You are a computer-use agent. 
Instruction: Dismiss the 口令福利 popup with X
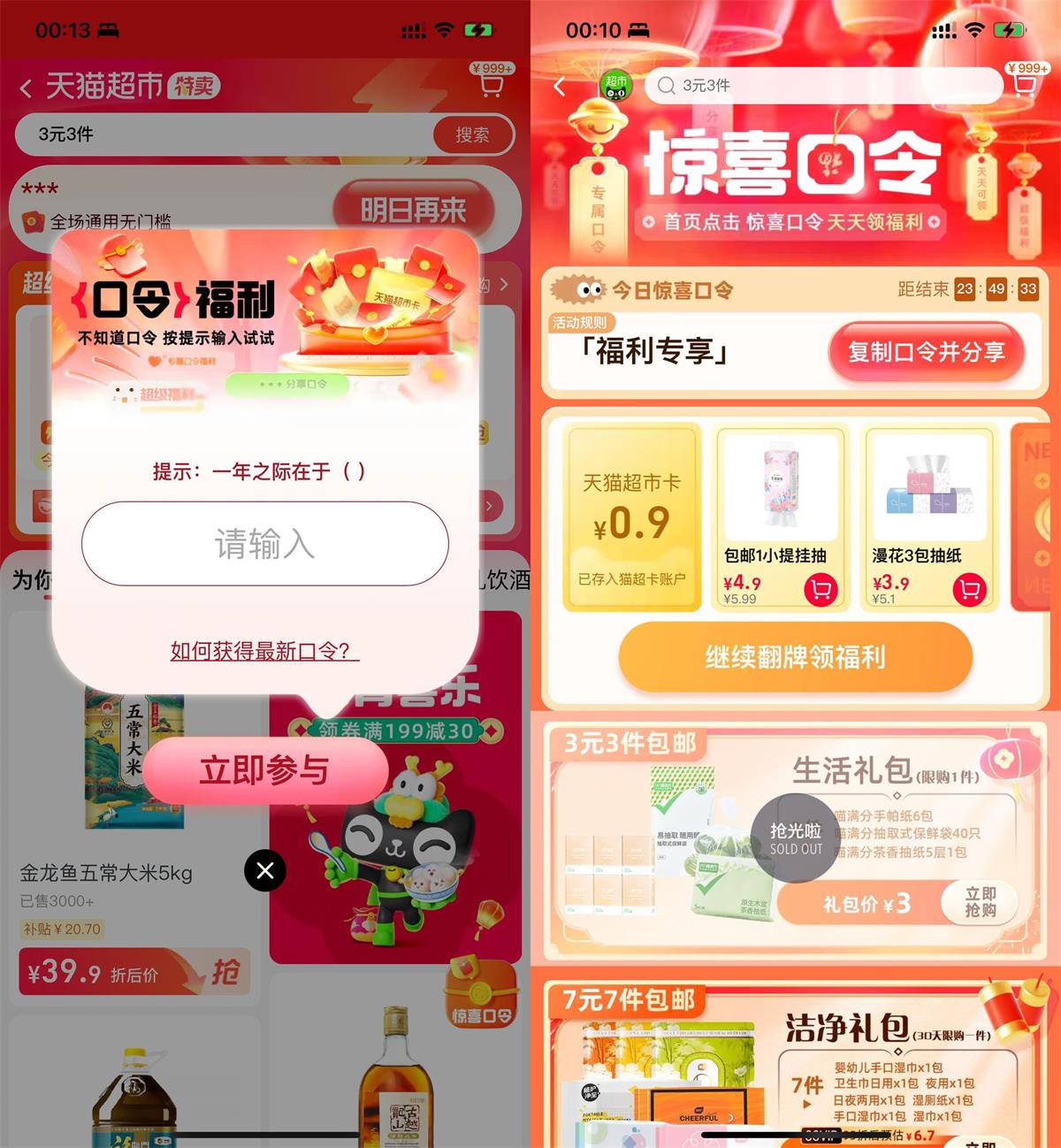pyautogui.click(x=264, y=871)
